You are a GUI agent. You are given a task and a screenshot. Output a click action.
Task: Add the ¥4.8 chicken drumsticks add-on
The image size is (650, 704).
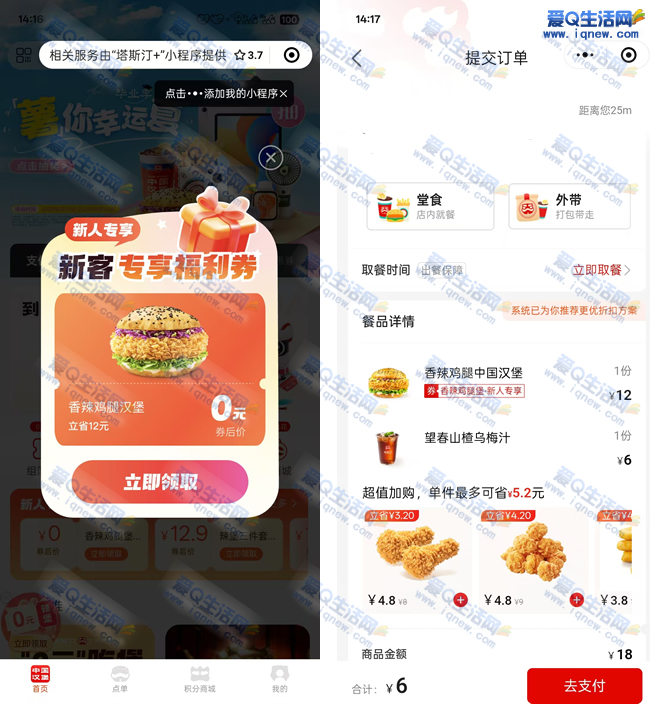(460, 600)
